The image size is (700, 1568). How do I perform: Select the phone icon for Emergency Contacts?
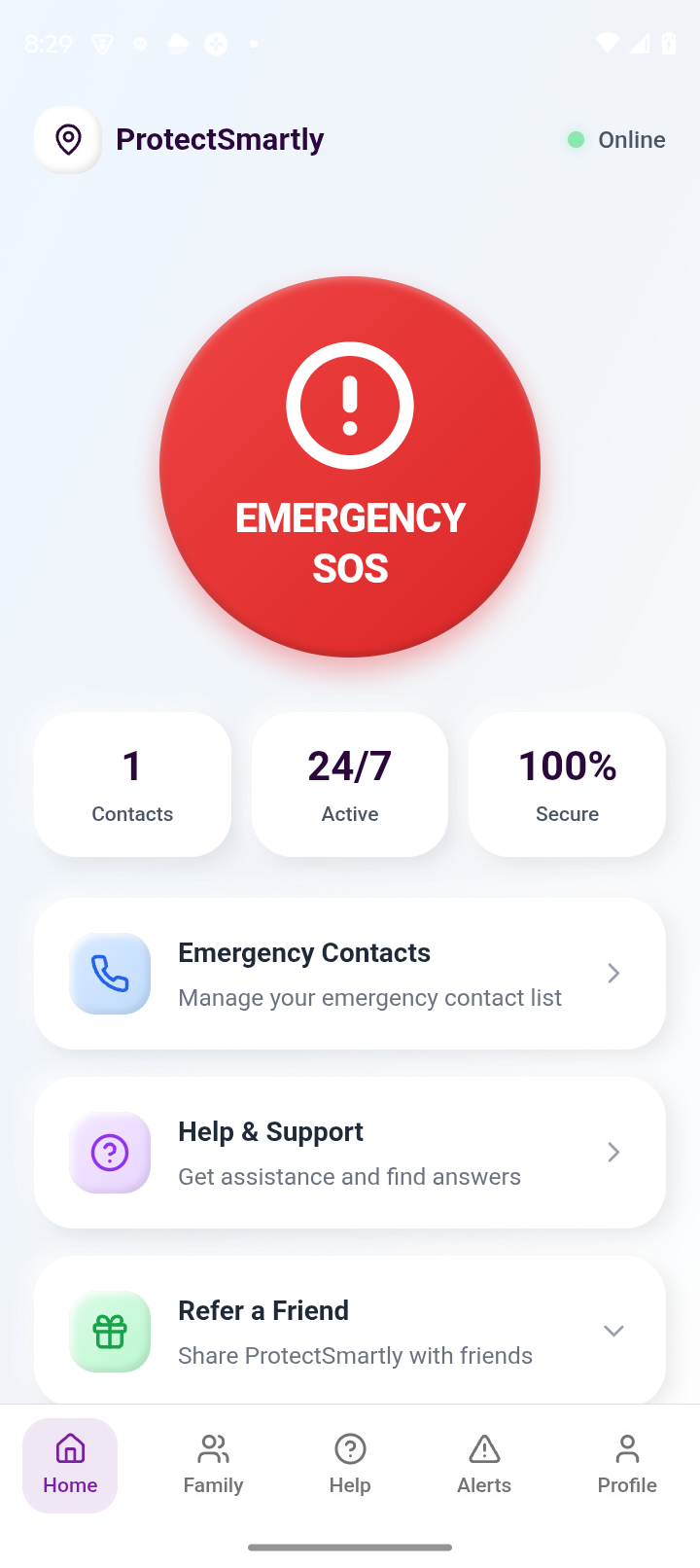click(x=110, y=973)
